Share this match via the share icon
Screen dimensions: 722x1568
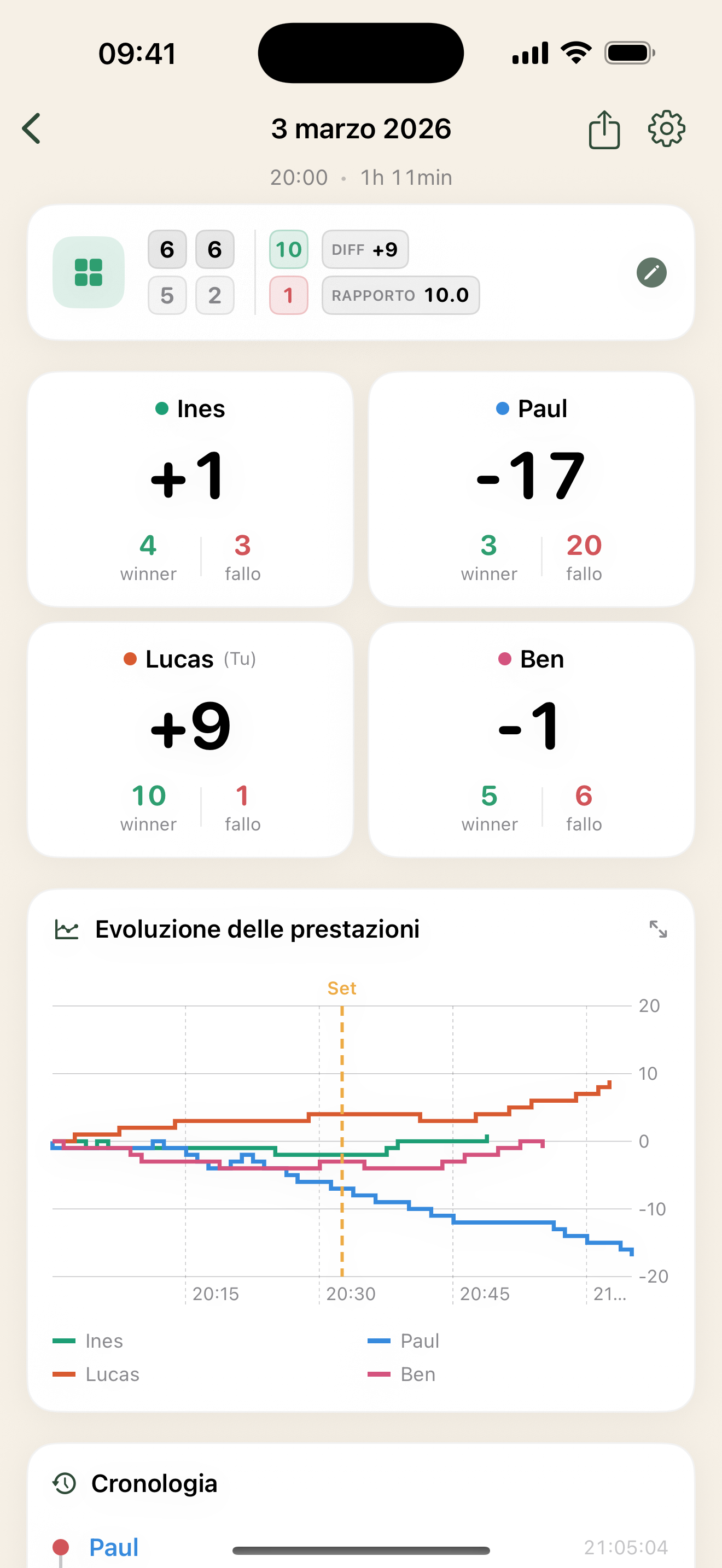(x=604, y=128)
